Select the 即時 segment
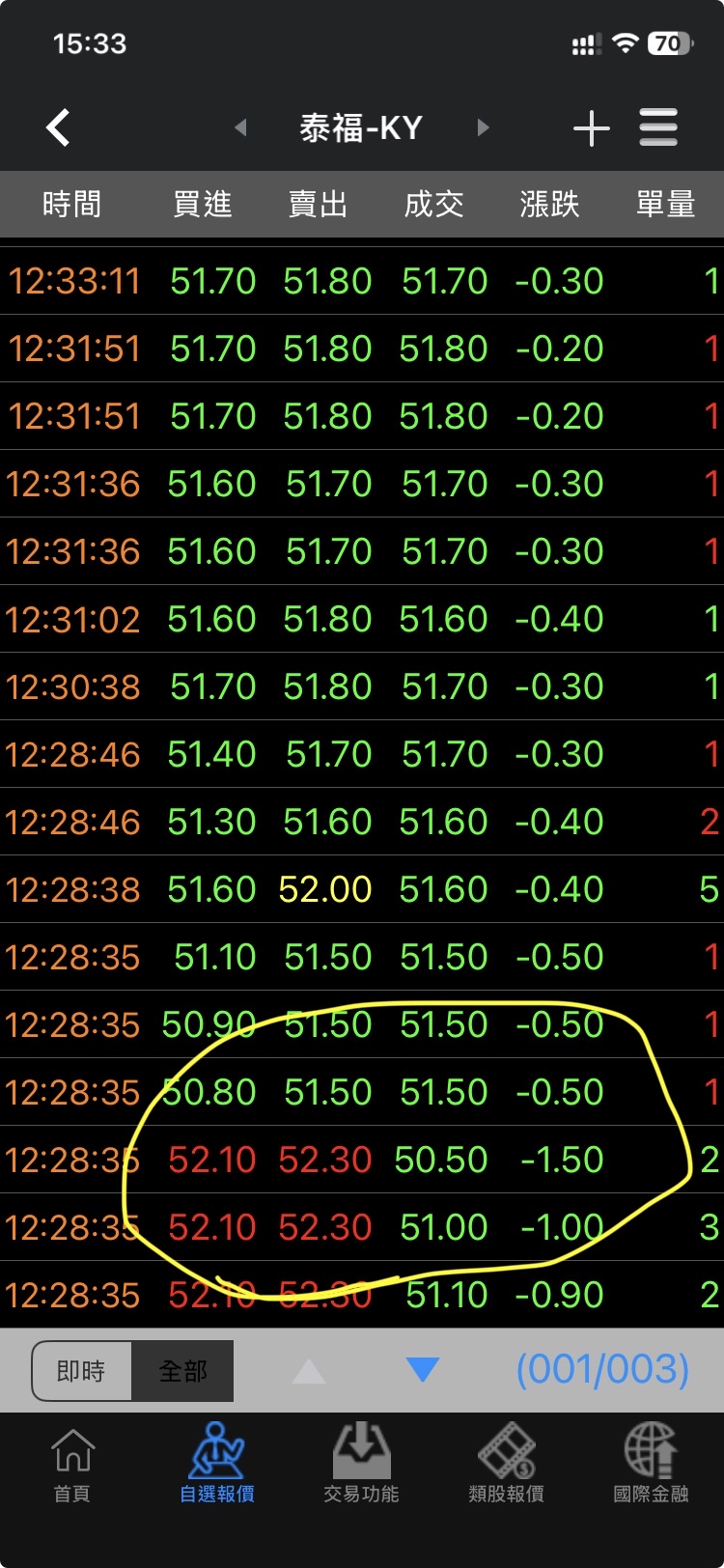 [x=81, y=1371]
